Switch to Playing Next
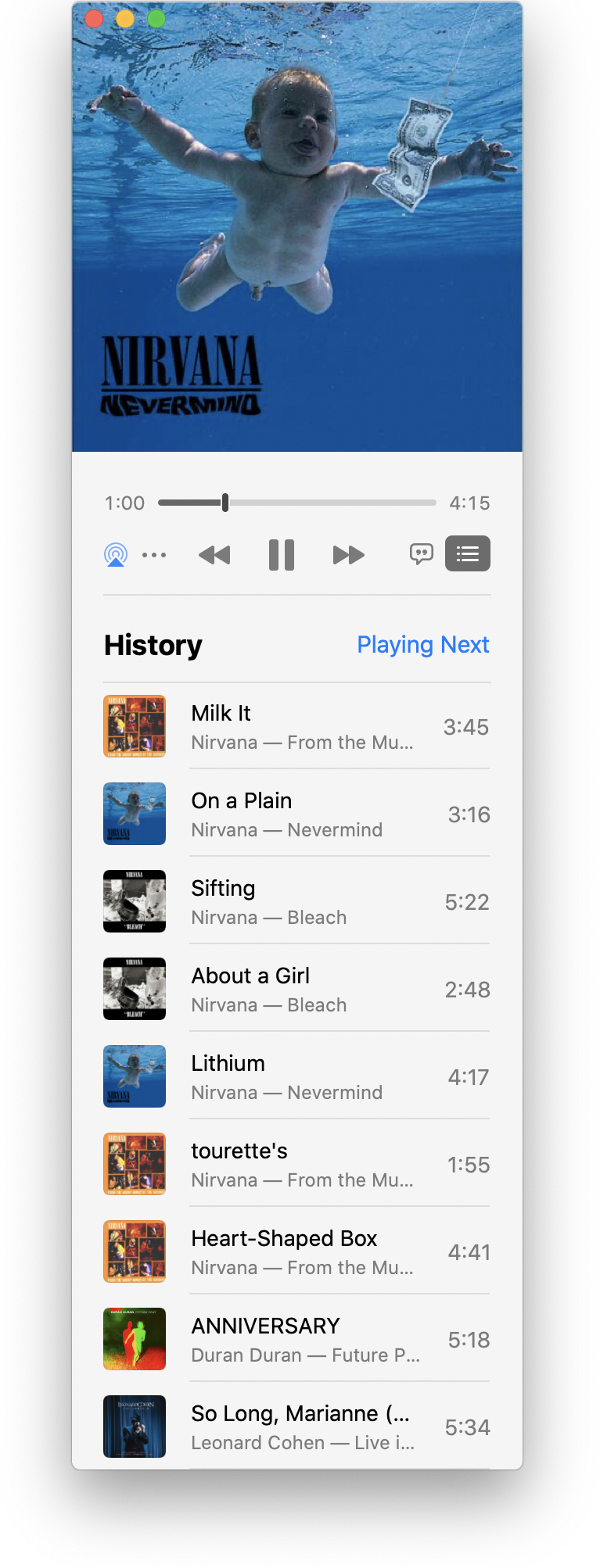600x1568 pixels. 422,645
